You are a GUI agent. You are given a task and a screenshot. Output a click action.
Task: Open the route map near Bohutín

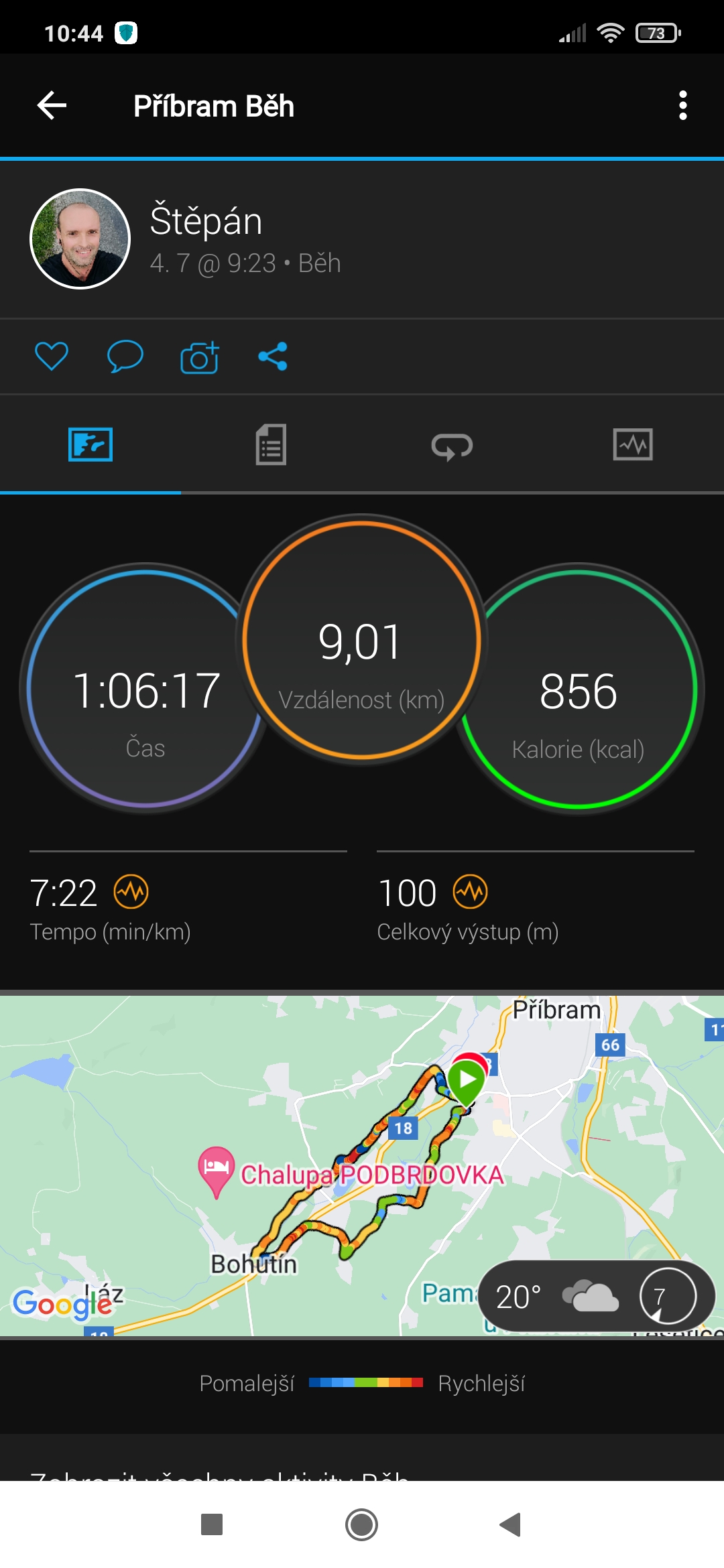(362, 1165)
